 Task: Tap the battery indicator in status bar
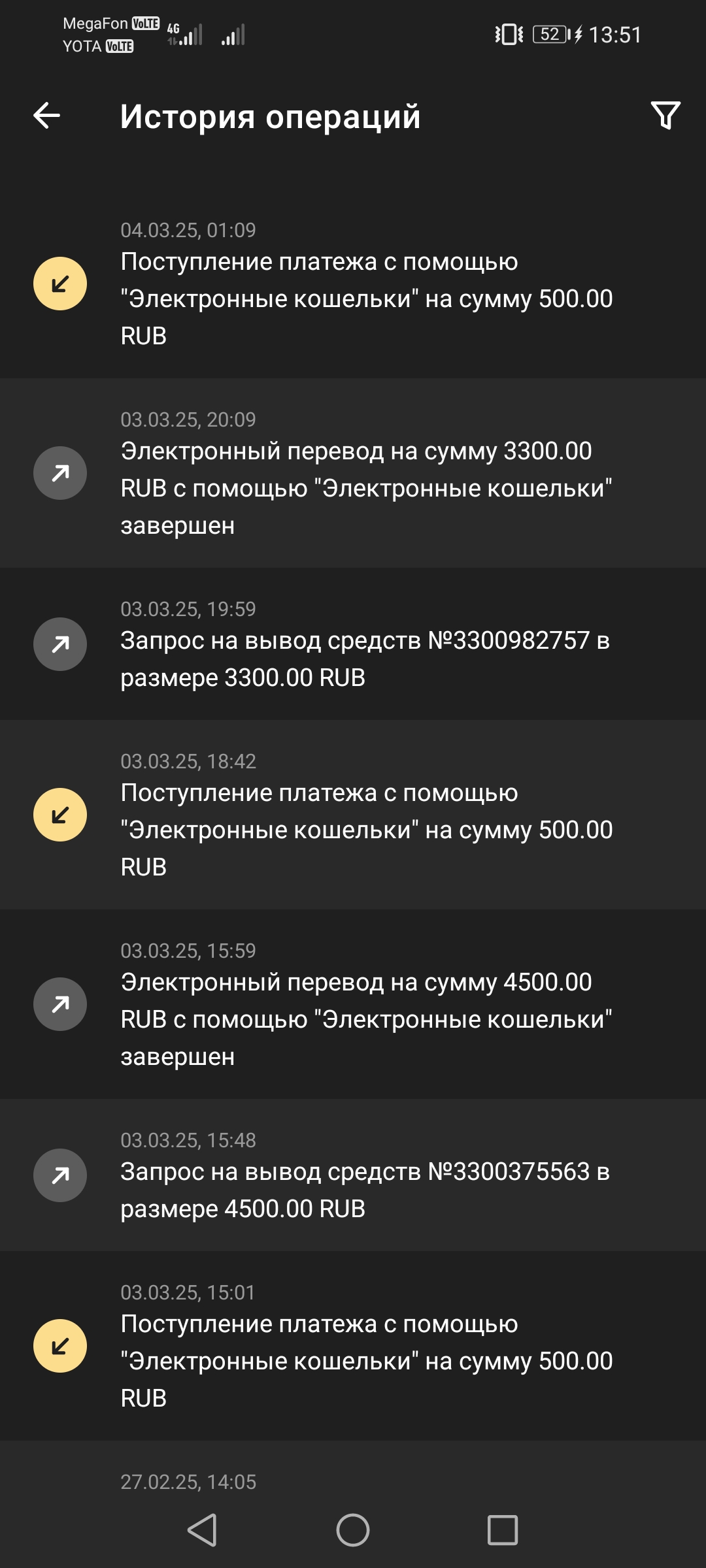click(x=549, y=36)
